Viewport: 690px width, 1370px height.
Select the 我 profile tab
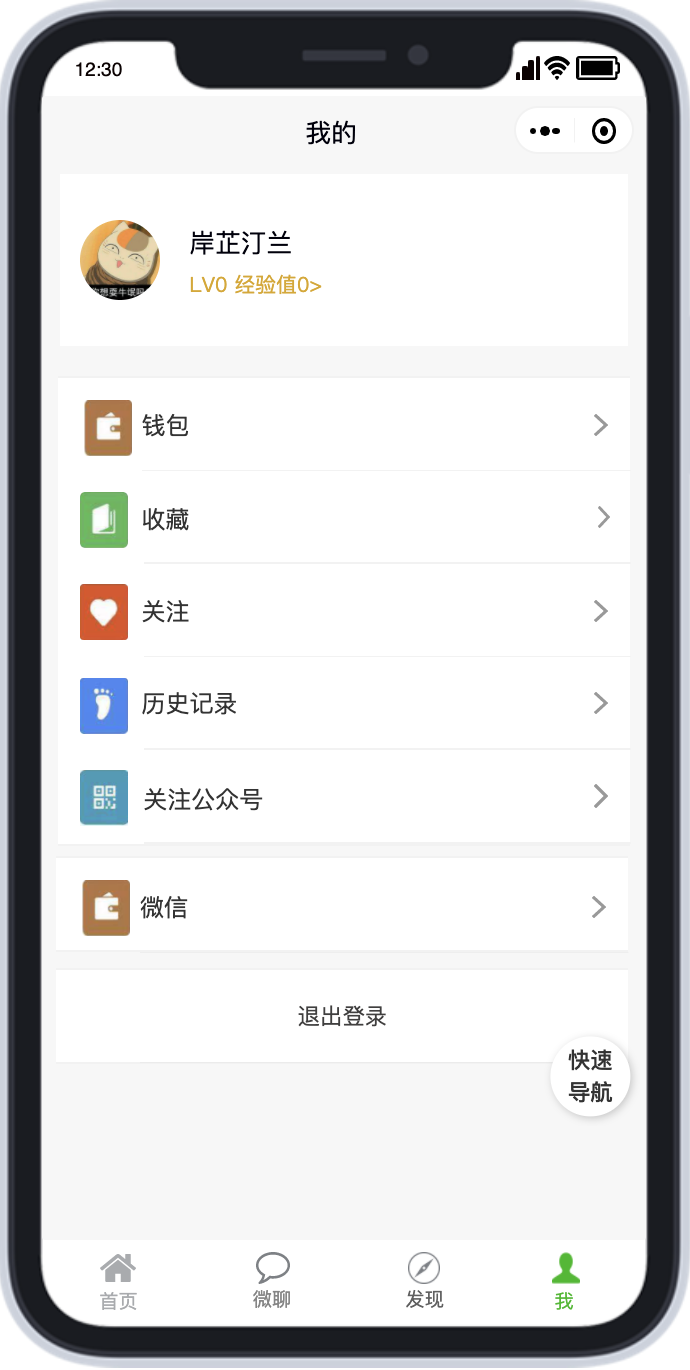coord(565,1282)
